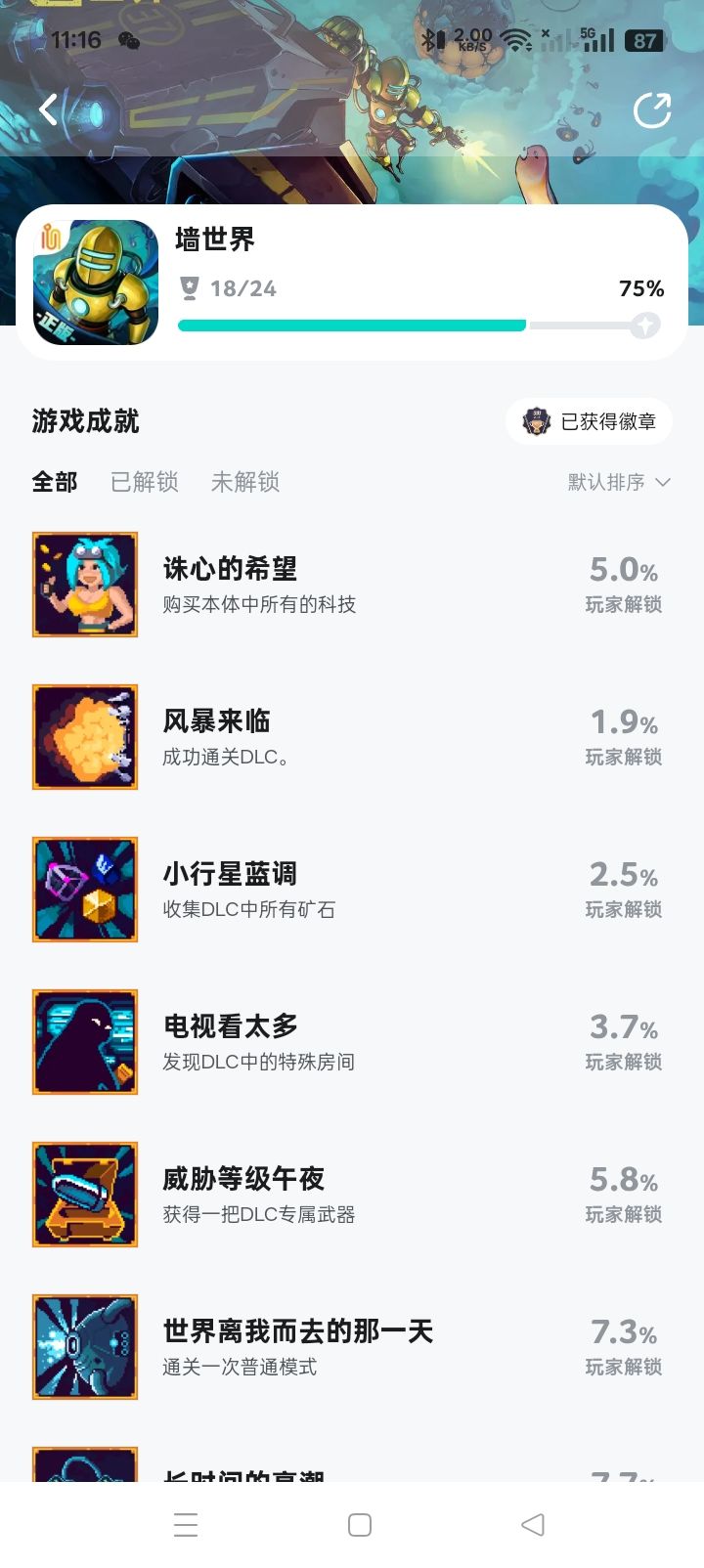Toggle the 已获得徽章 badge chip
Image resolution: width=704 pixels, height=1568 pixels.
click(x=587, y=420)
